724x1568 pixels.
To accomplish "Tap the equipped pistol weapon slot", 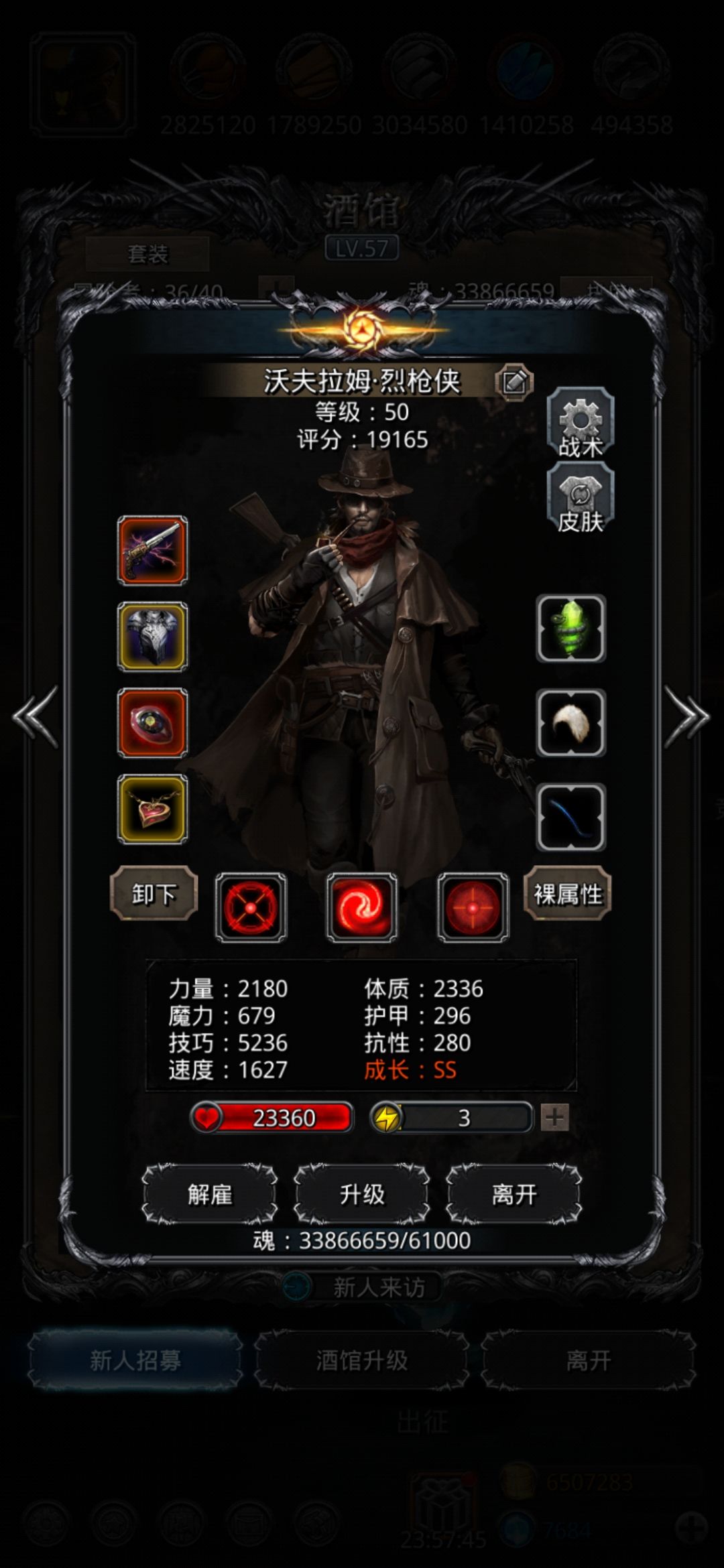I will coord(153,550).
